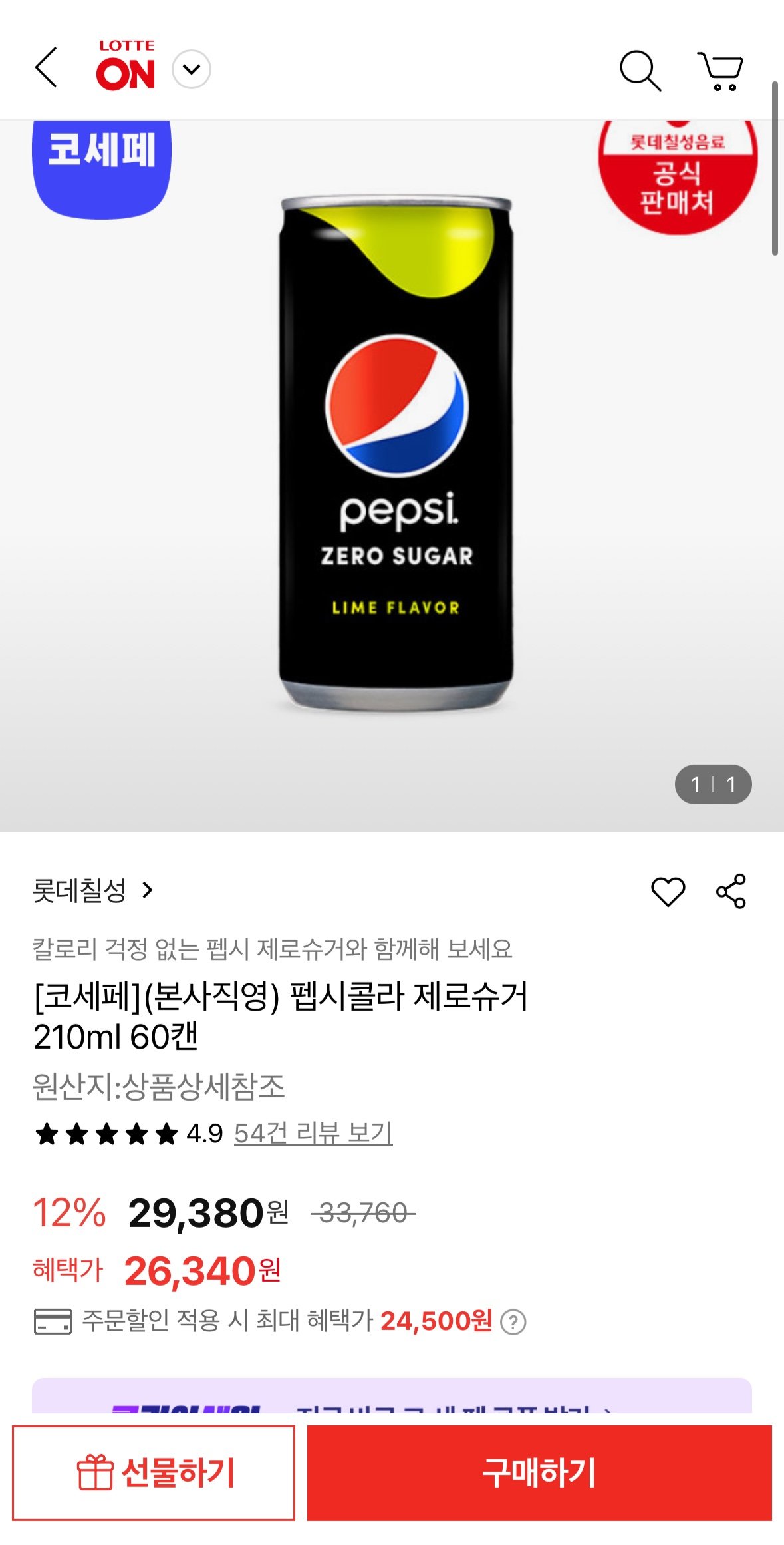Image resolution: width=784 pixels, height=1545 pixels.
Task: Expand the LOTTE ON dropdown arrow
Action: 192,69
